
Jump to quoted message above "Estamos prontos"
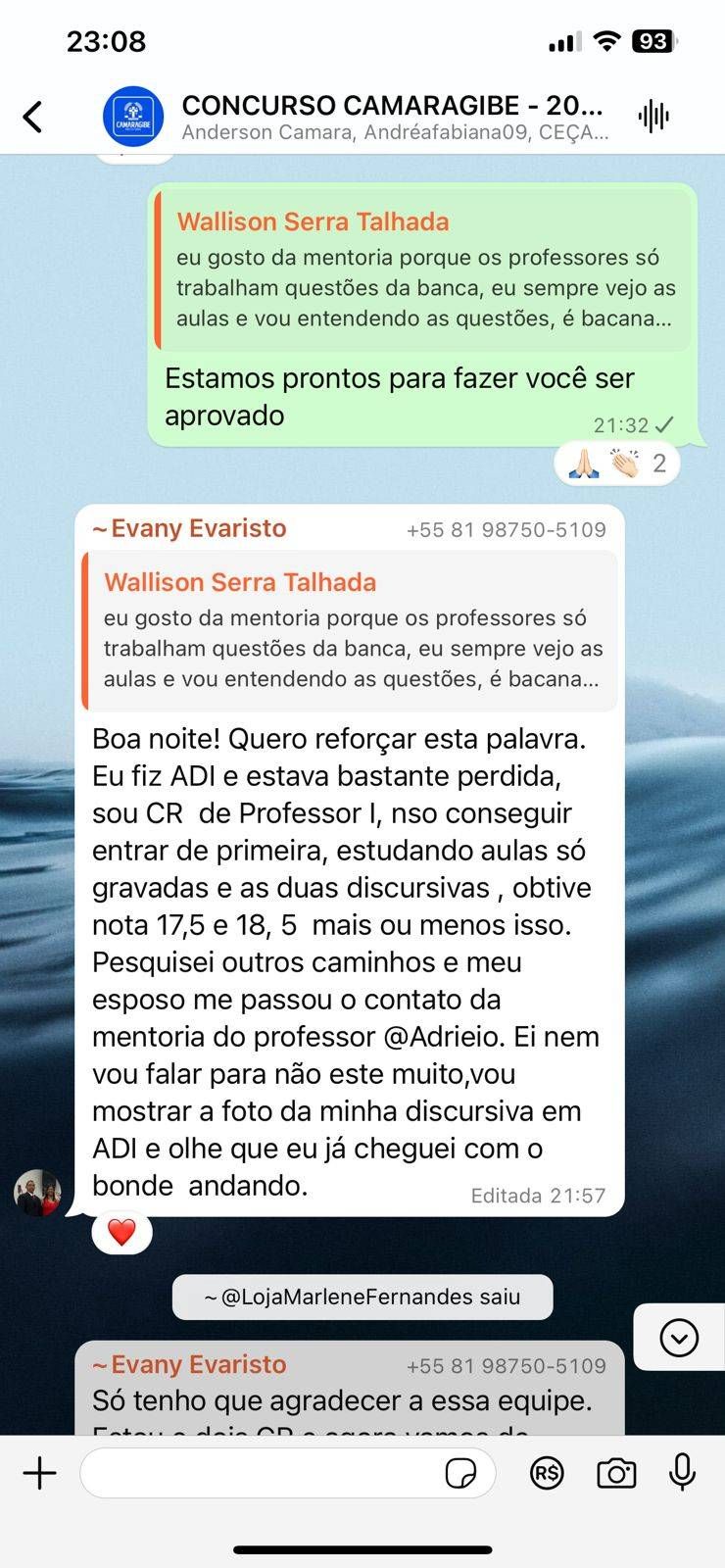423,269
